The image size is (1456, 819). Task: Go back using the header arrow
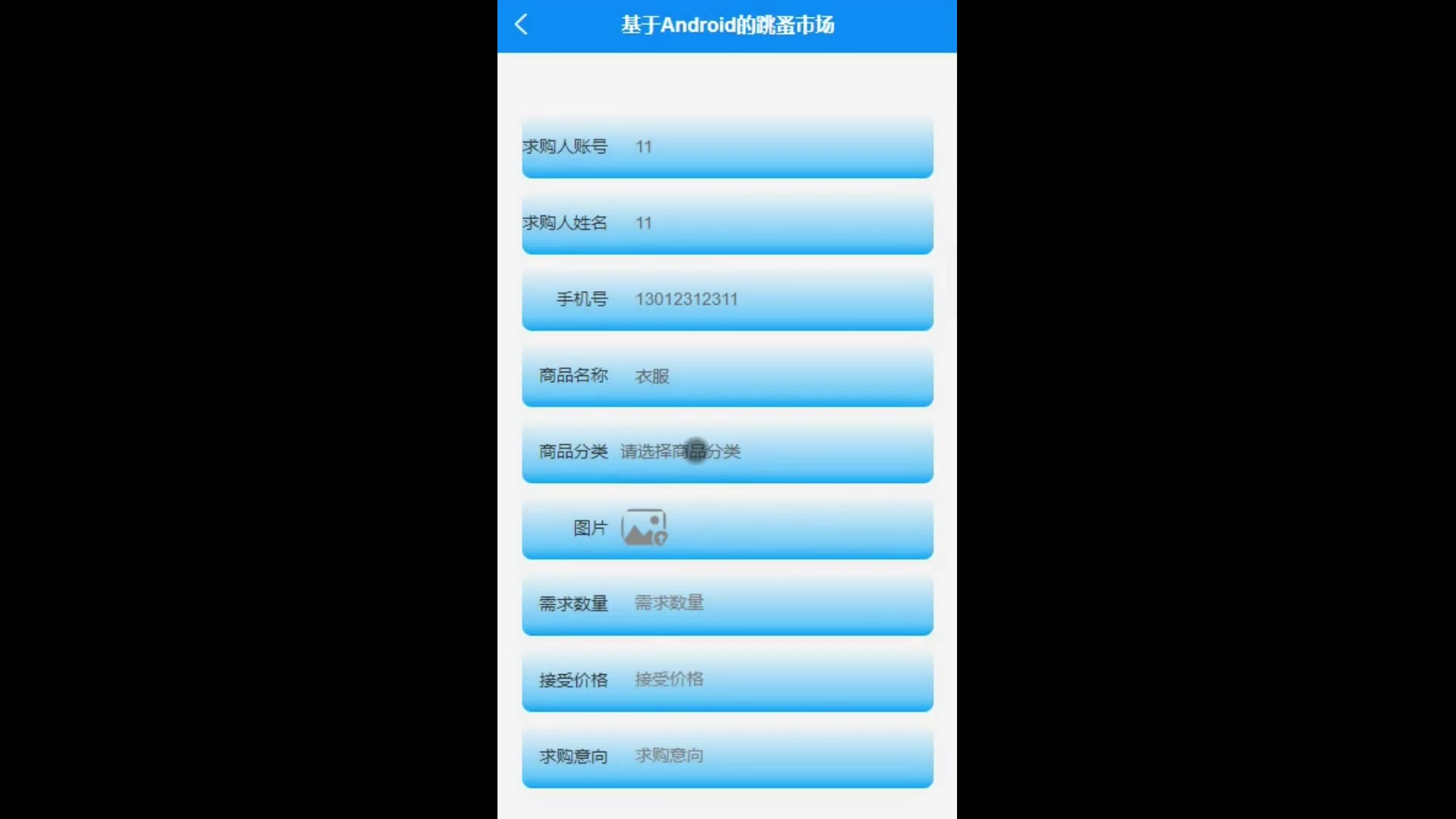tap(521, 24)
